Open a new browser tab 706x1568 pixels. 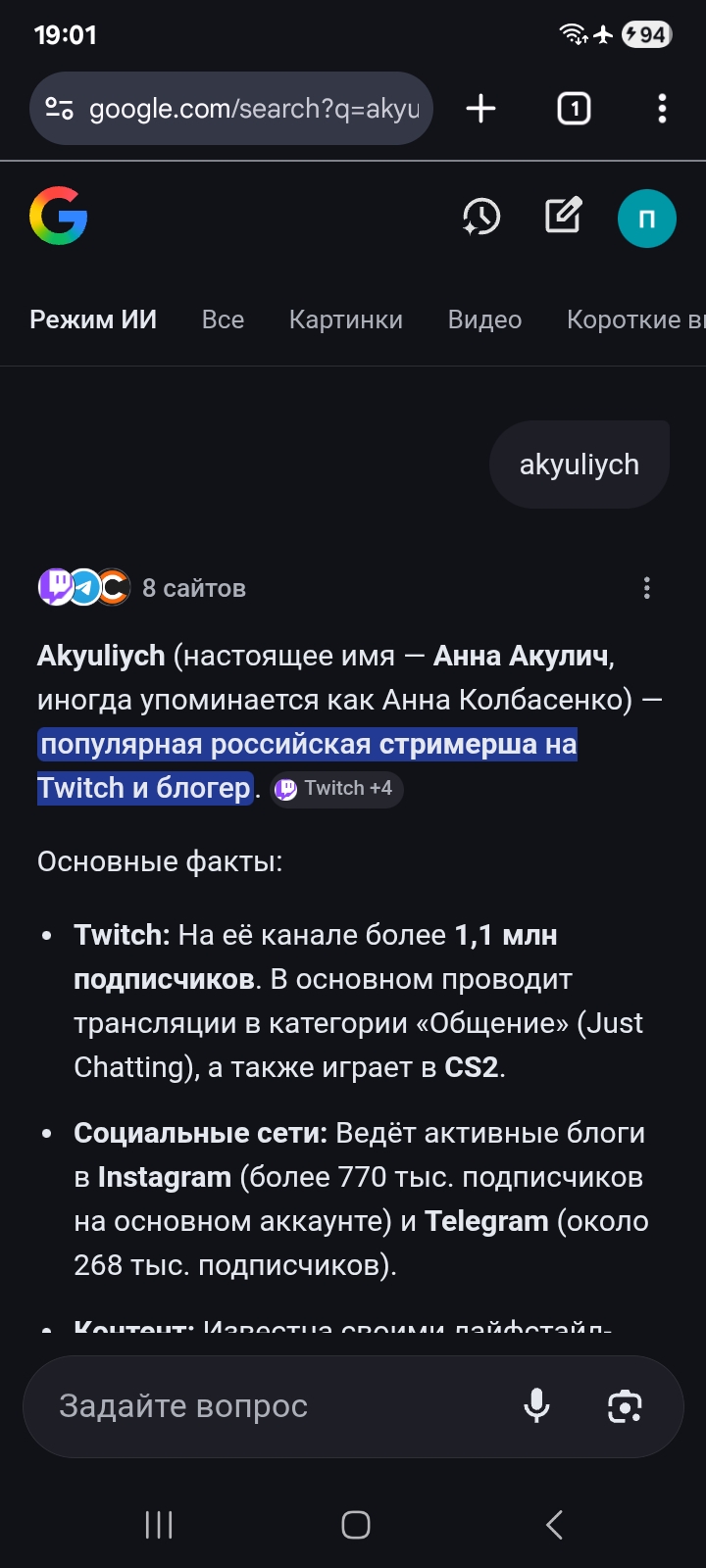(x=480, y=108)
